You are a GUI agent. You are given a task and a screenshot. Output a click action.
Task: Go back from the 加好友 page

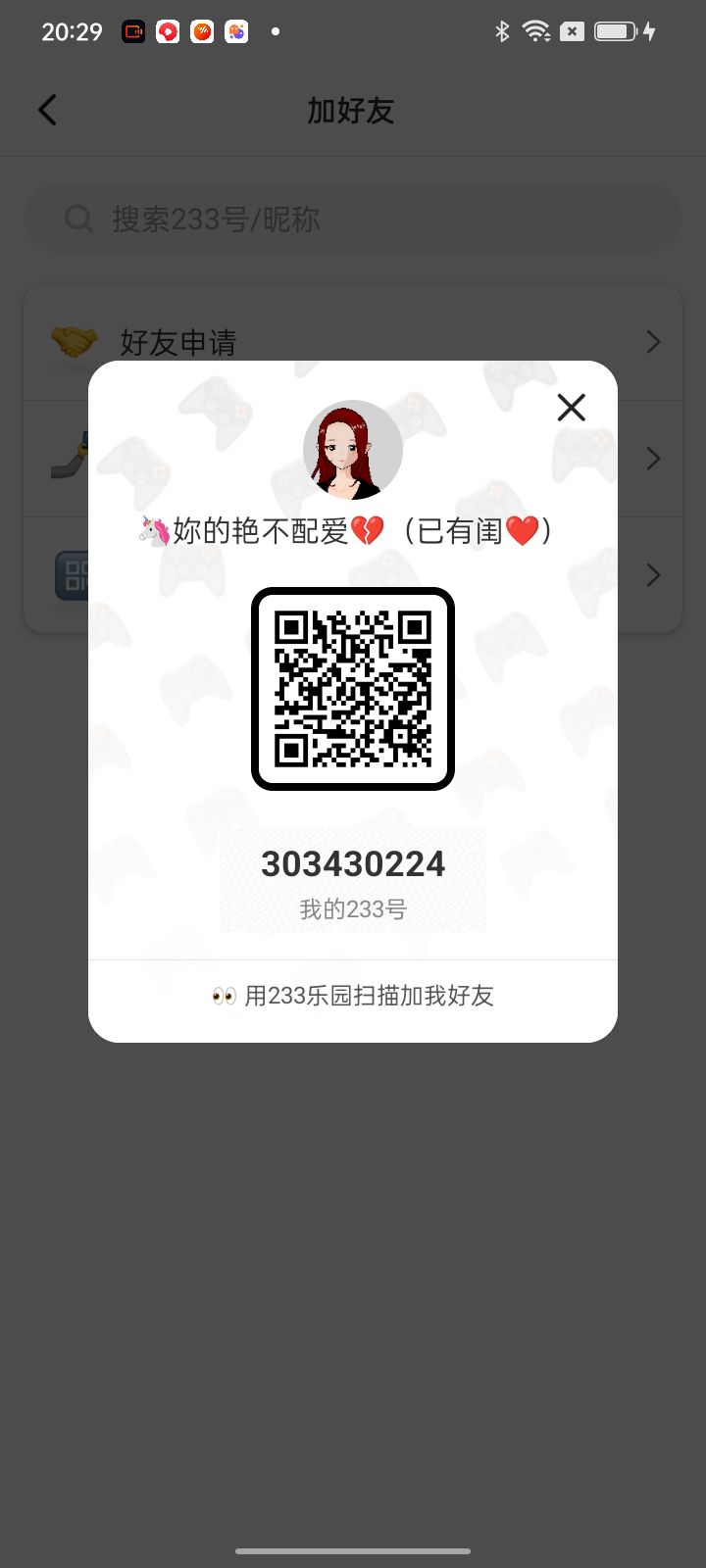(47, 110)
